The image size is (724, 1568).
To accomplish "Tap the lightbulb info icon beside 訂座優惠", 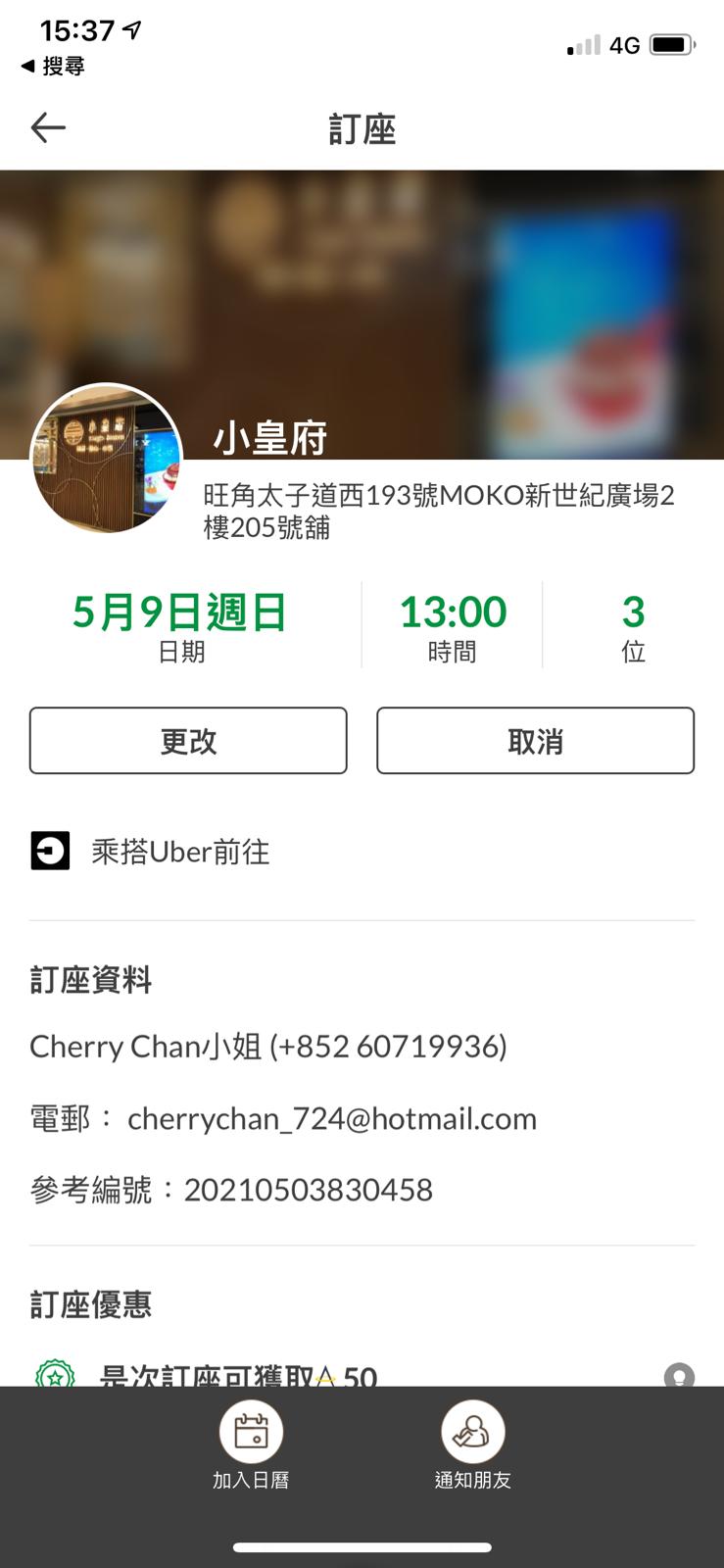I will 679,1375.
